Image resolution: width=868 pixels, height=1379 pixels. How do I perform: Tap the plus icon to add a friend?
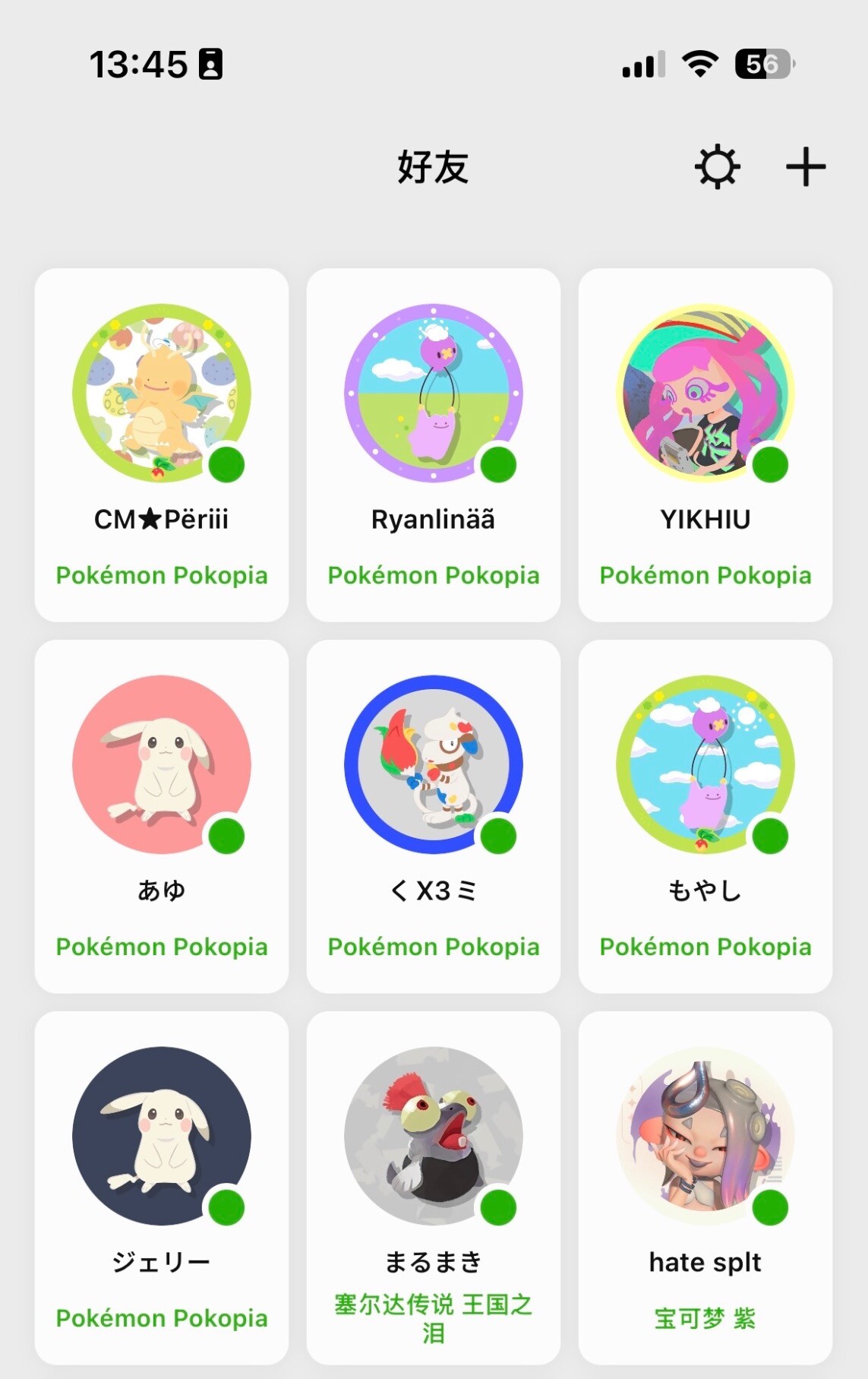(805, 167)
